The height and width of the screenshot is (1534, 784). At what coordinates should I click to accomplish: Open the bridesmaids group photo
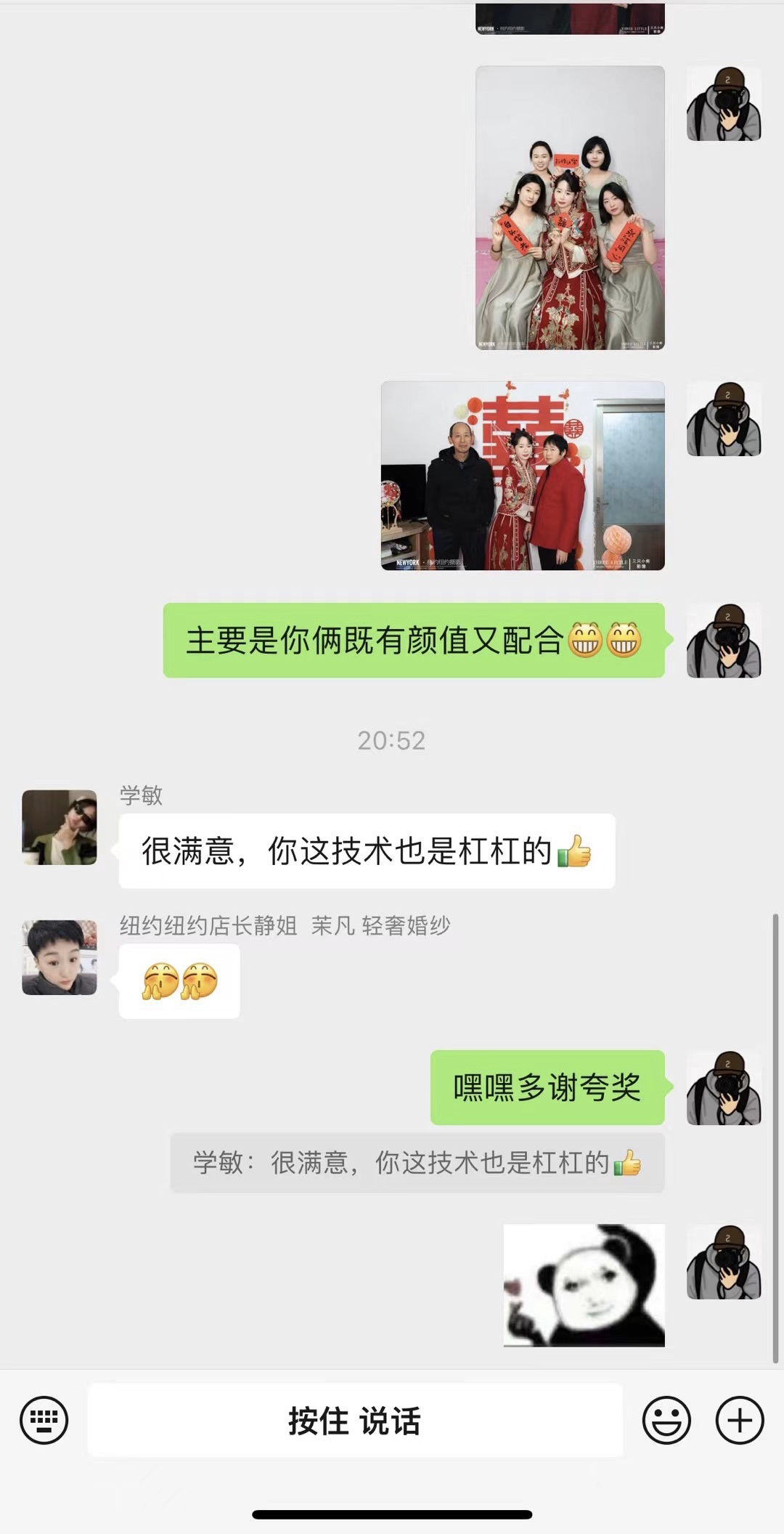pyautogui.click(x=570, y=208)
